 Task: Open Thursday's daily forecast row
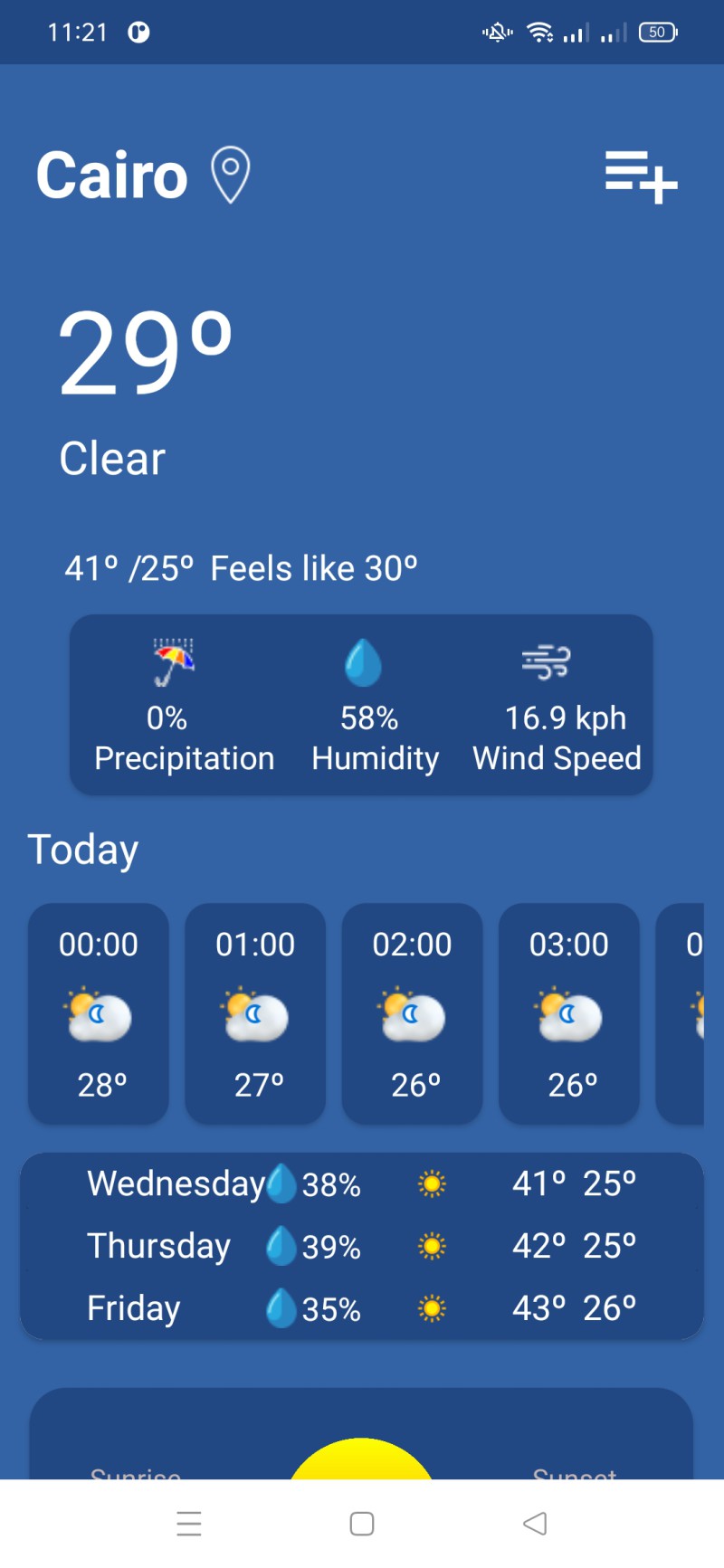click(362, 1246)
